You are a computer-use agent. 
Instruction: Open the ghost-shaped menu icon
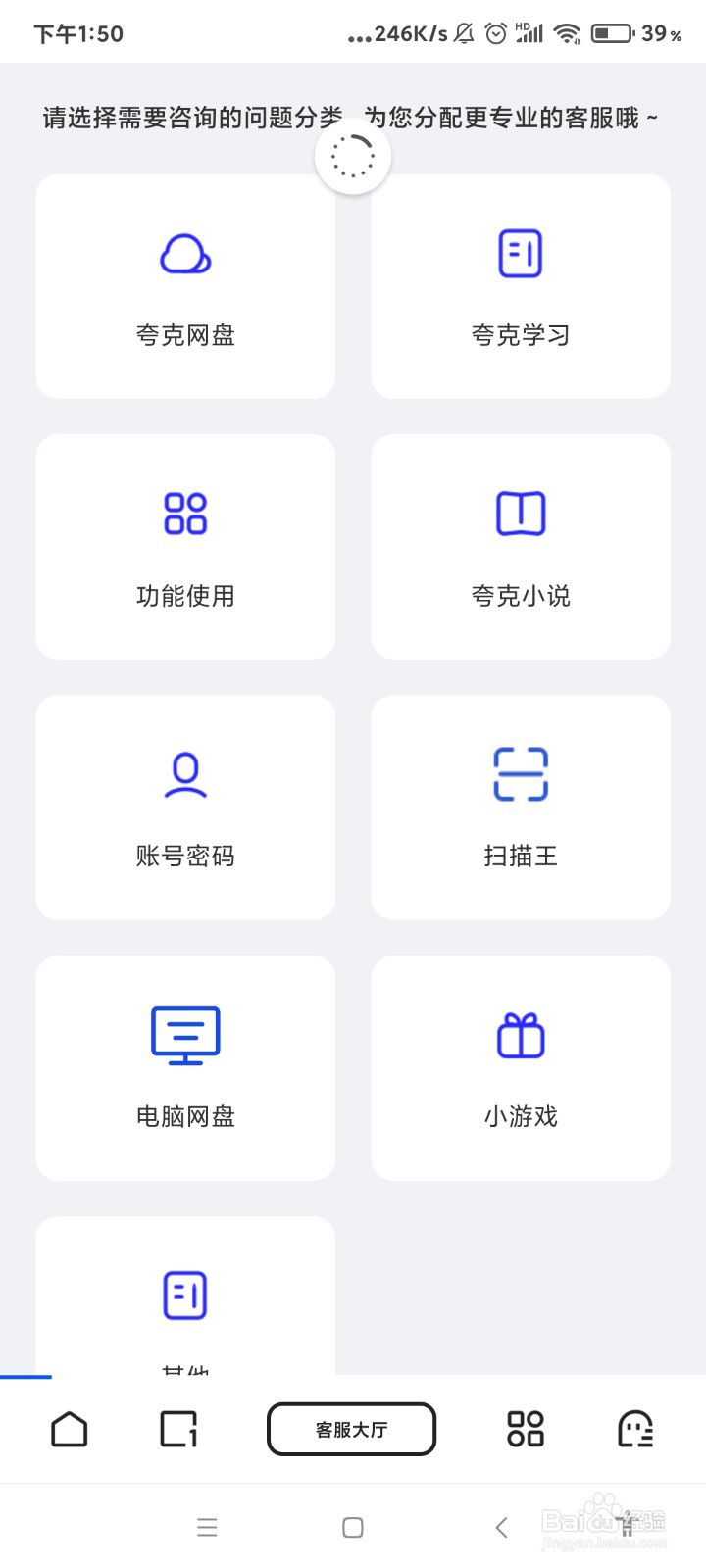pos(635,1429)
